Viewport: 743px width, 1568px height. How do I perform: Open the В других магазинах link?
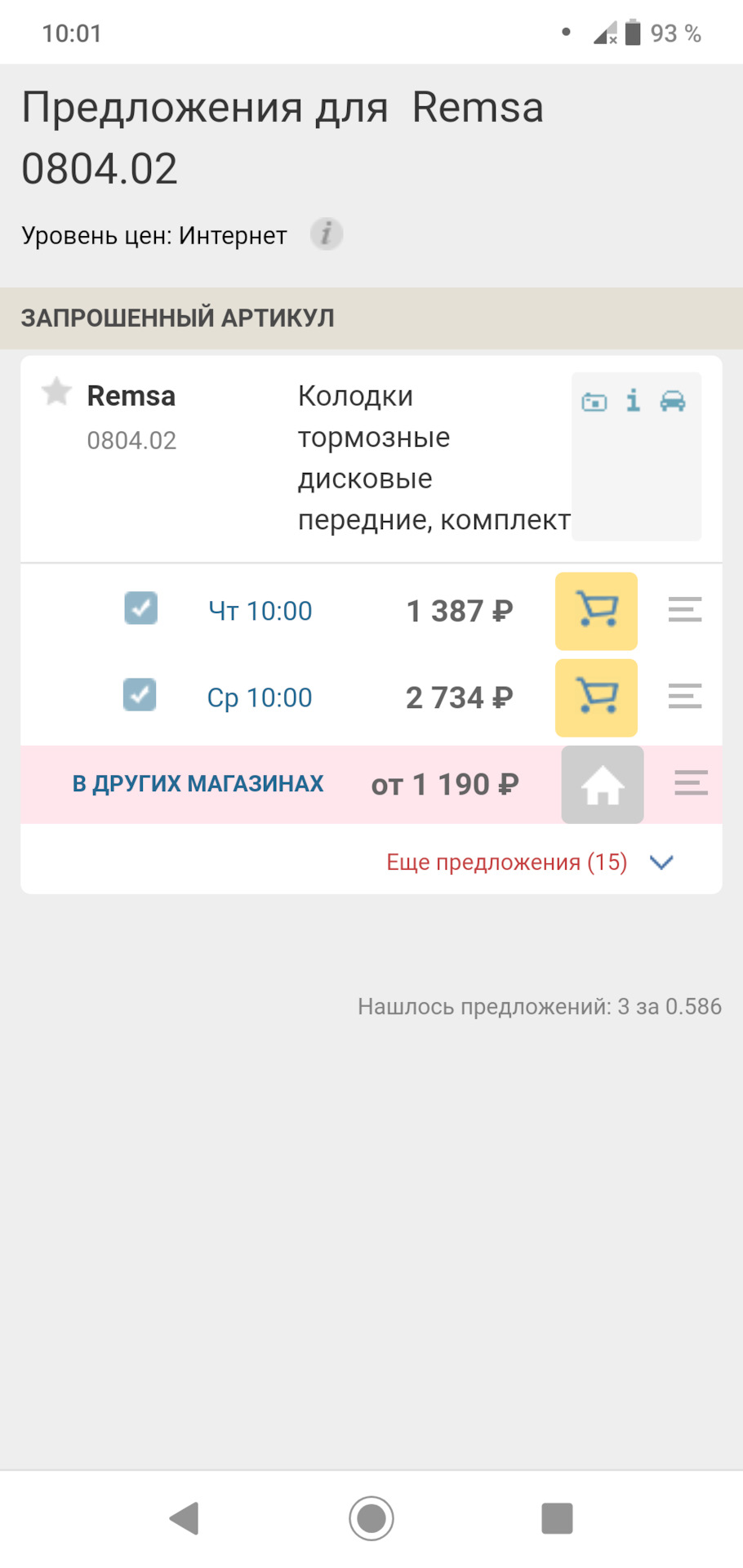click(198, 784)
